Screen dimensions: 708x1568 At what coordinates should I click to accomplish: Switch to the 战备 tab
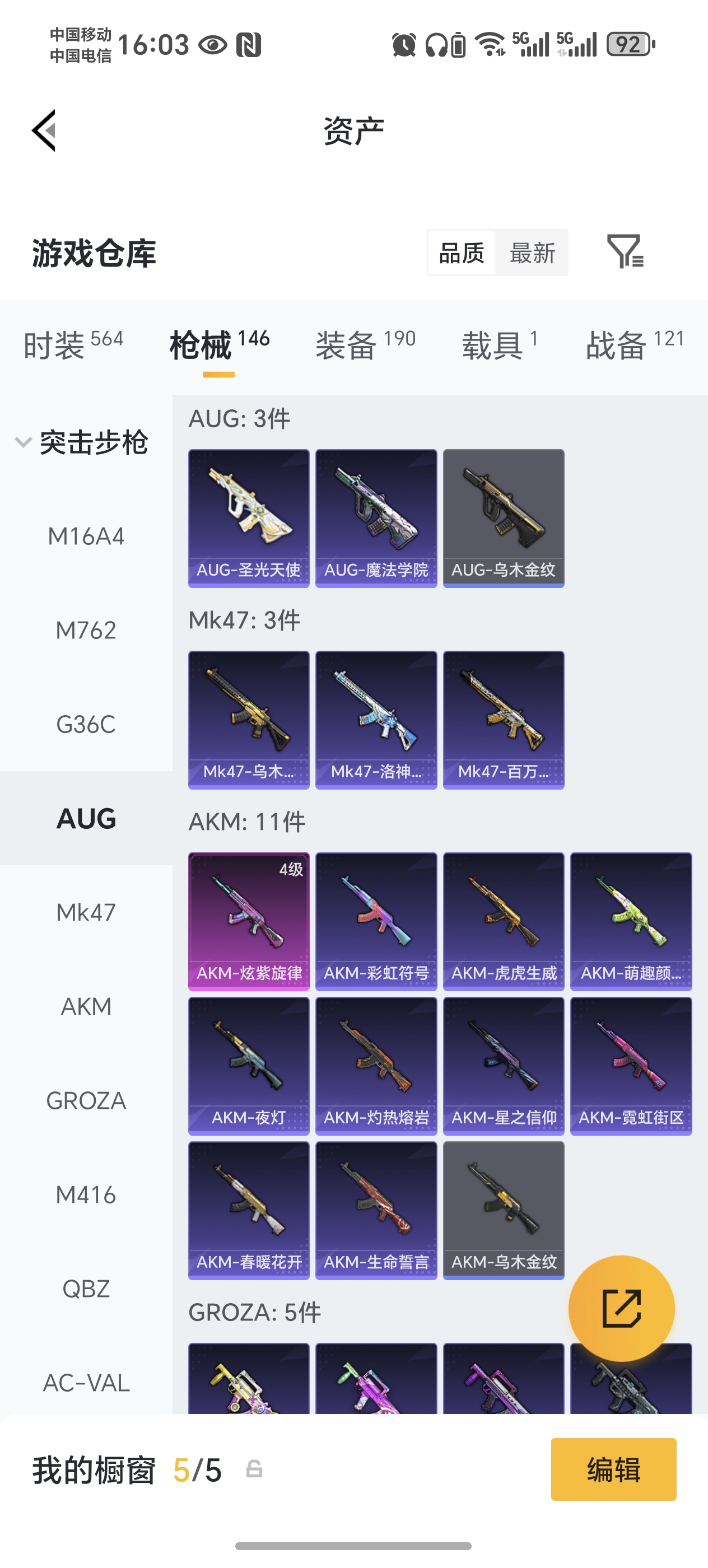point(634,345)
